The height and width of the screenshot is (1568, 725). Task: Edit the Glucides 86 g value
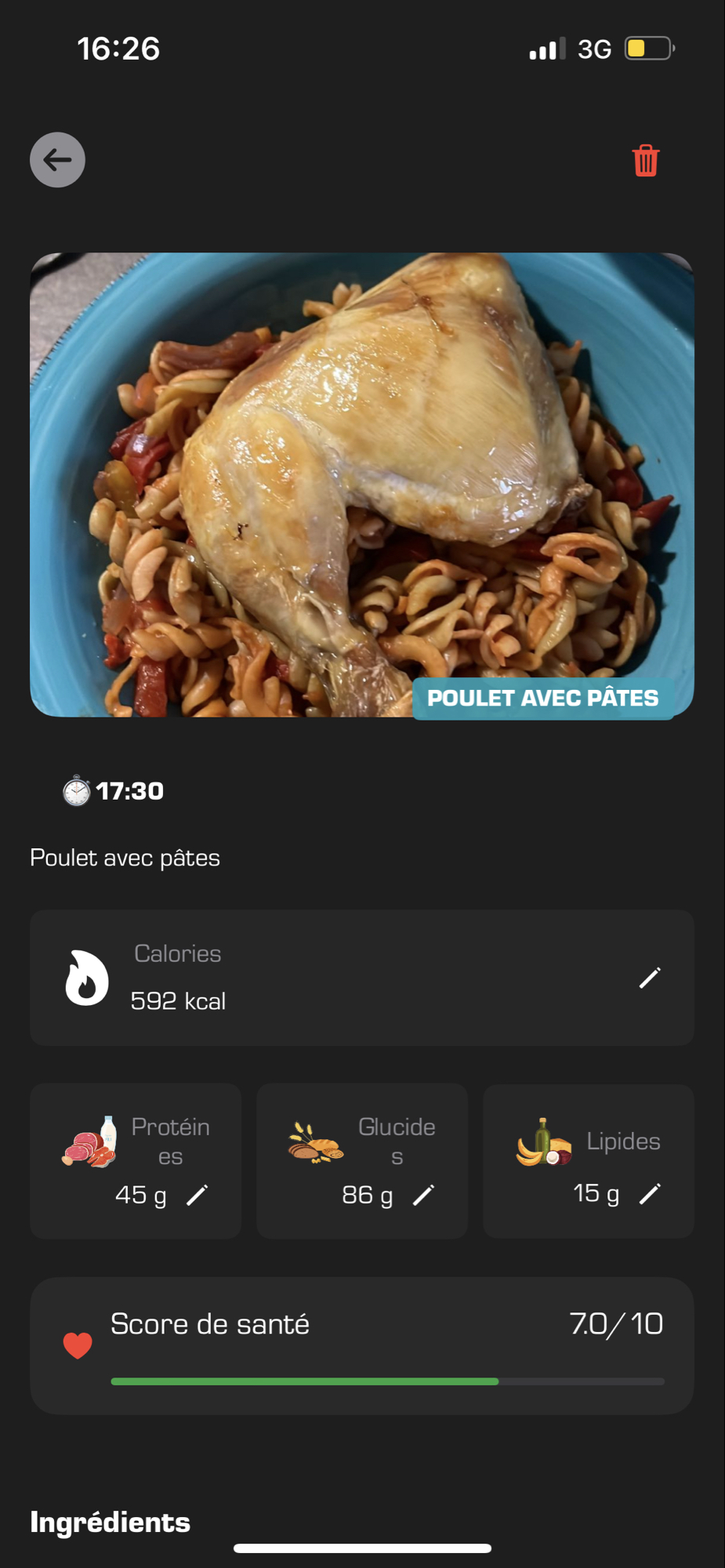[x=424, y=1194]
